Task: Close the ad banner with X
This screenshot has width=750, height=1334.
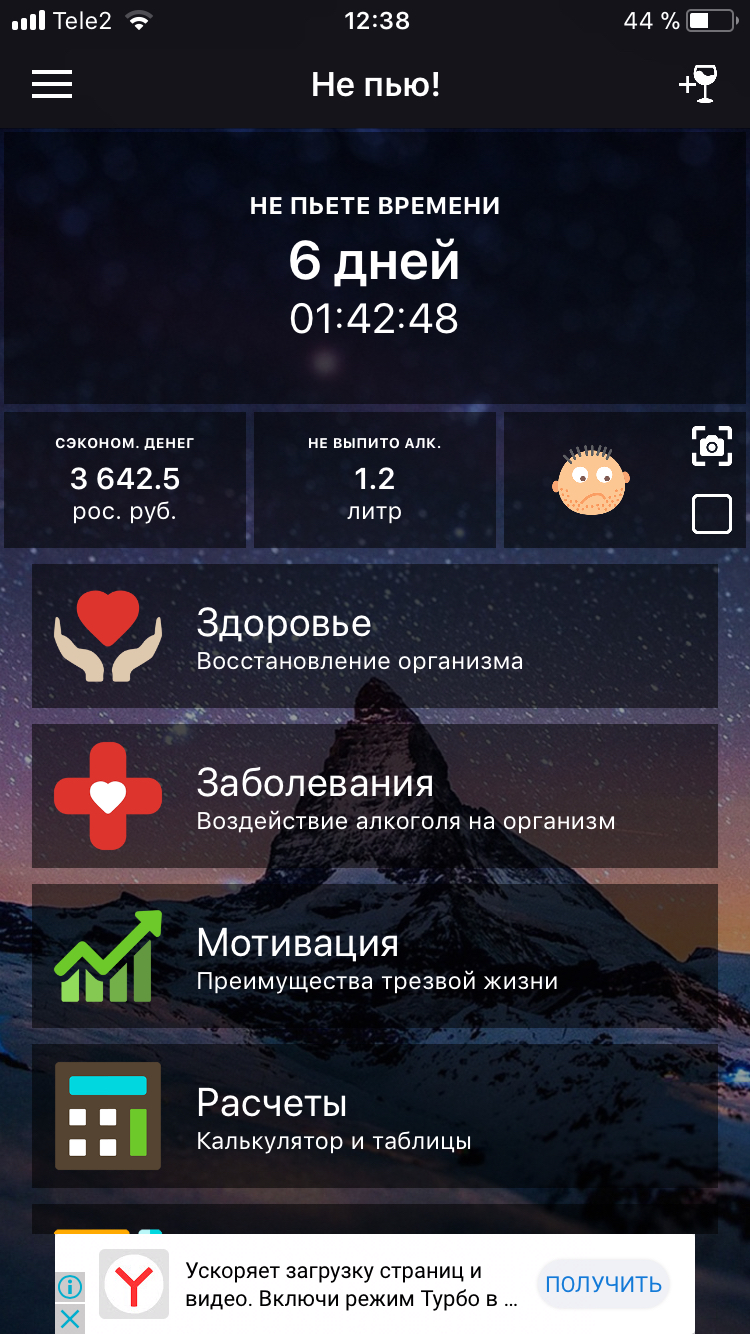Action: (70, 1319)
